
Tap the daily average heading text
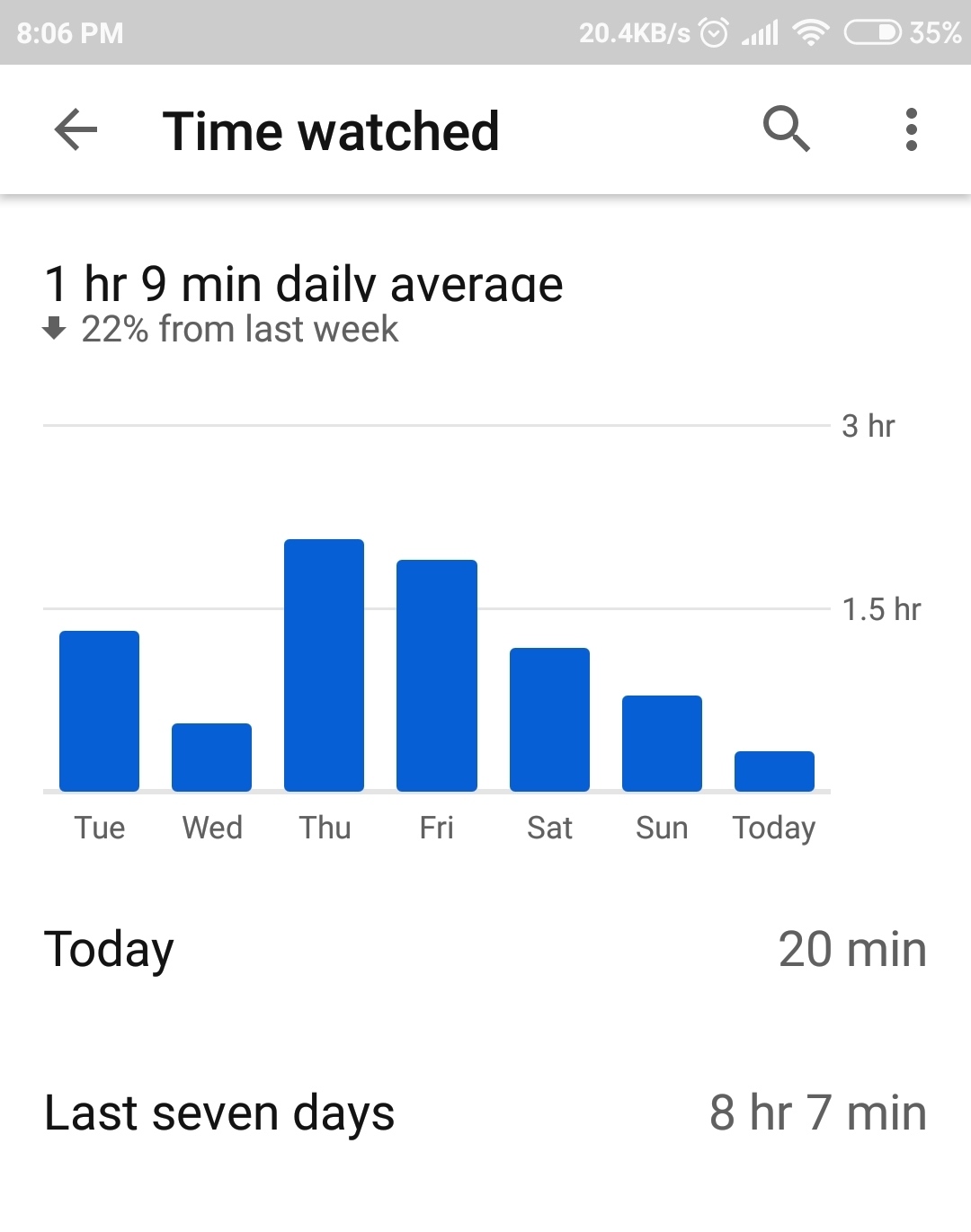303,283
